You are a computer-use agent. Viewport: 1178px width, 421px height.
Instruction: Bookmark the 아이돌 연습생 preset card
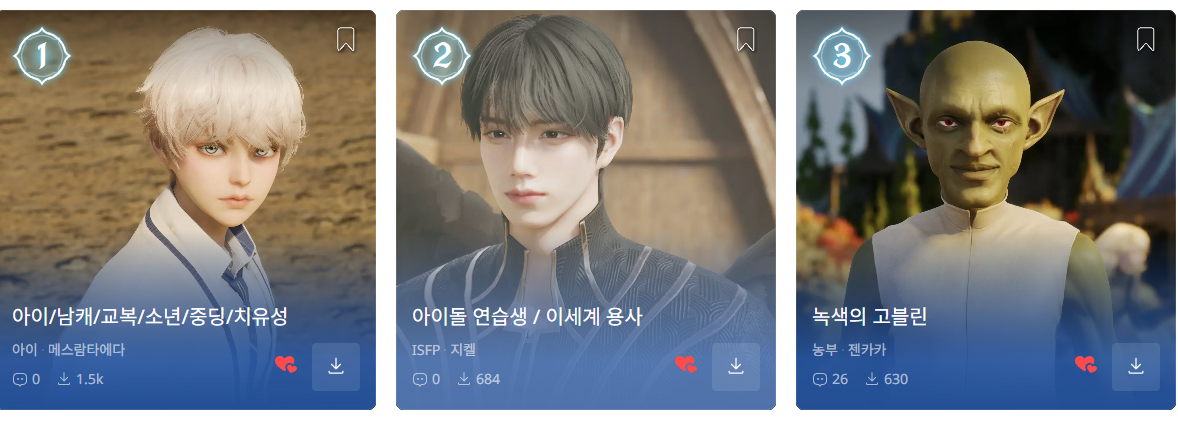(746, 39)
